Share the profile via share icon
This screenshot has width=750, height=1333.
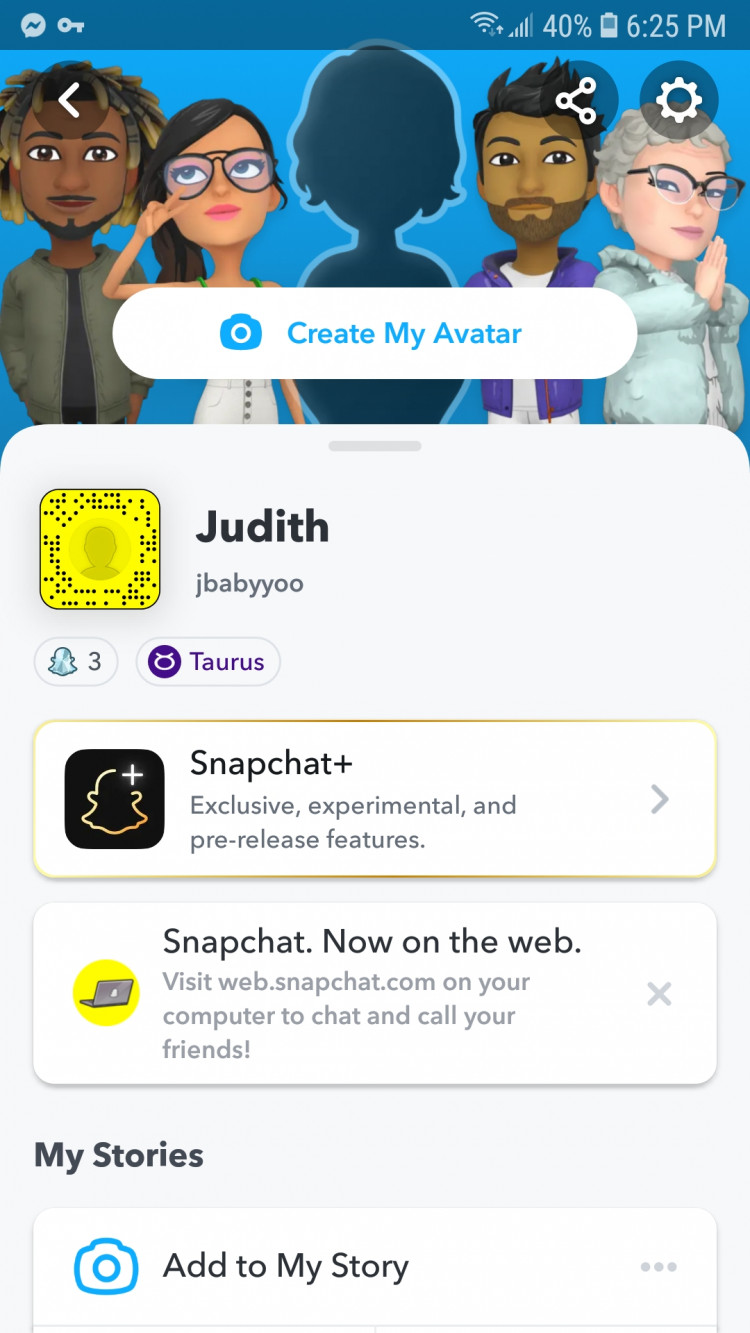tap(576, 100)
